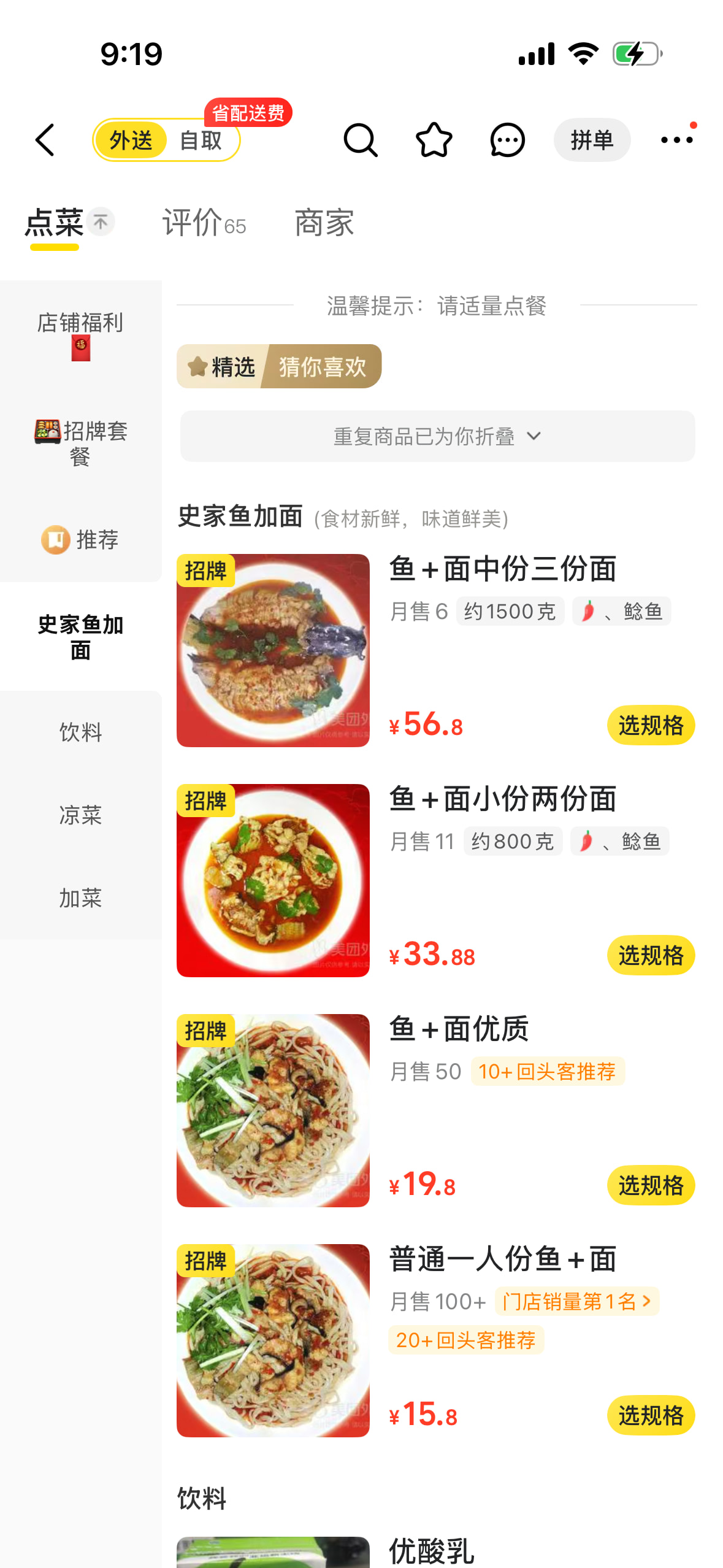The height and width of the screenshot is (1568, 723).
Task: Favorite this store with the star
Action: pyautogui.click(x=434, y=140)
